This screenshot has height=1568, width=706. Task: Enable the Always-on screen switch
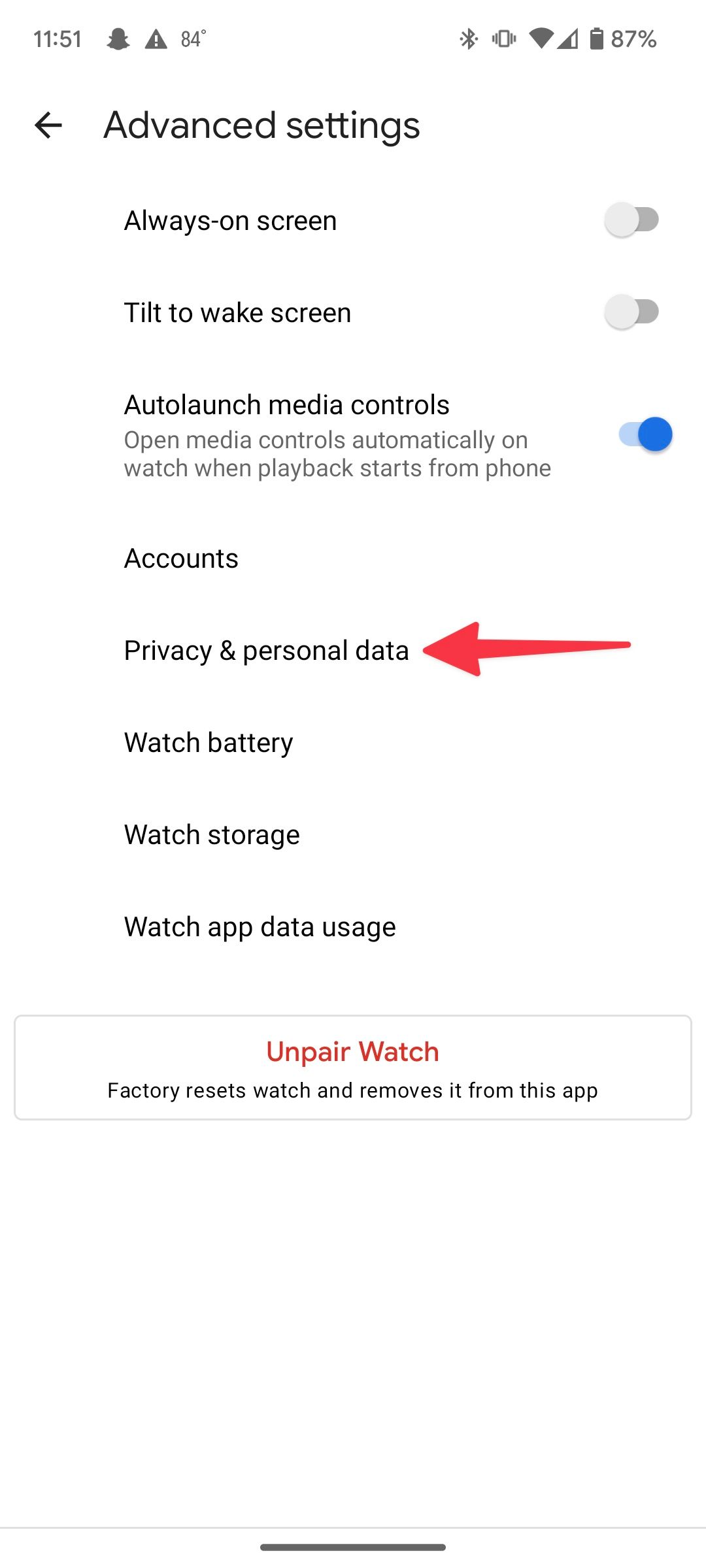[631, 220]
